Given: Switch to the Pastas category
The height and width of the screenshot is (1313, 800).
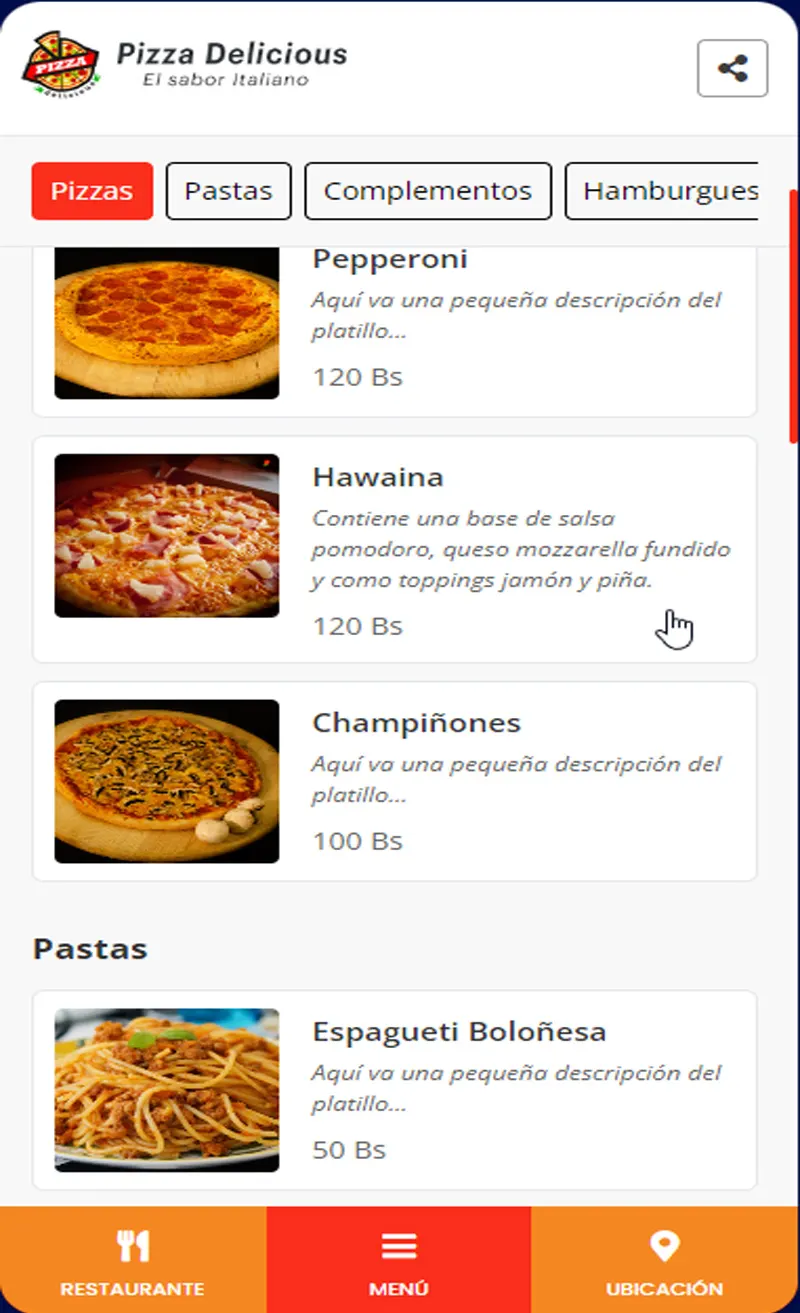Looking at the screenshot, I should pos(228,191).
